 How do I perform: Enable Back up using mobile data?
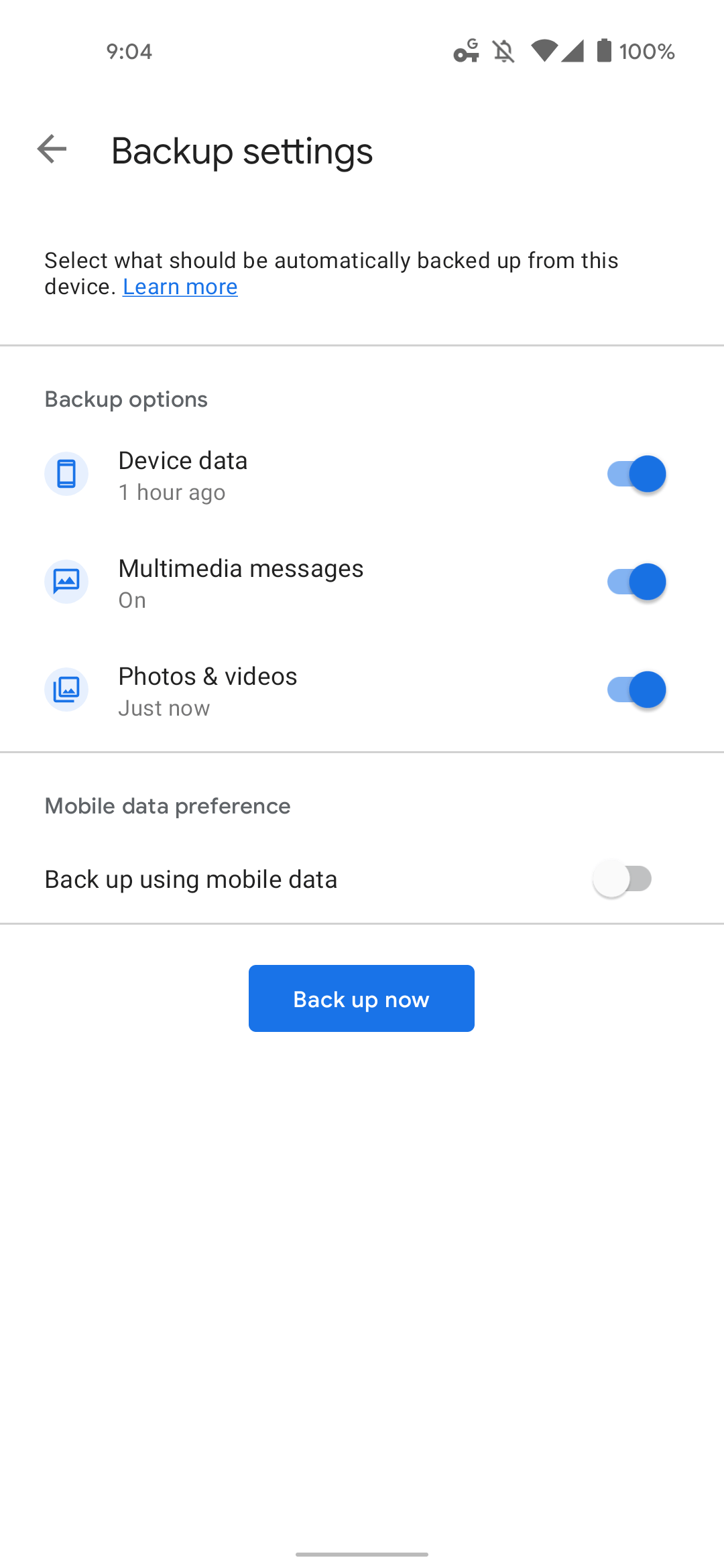[621, 879]
